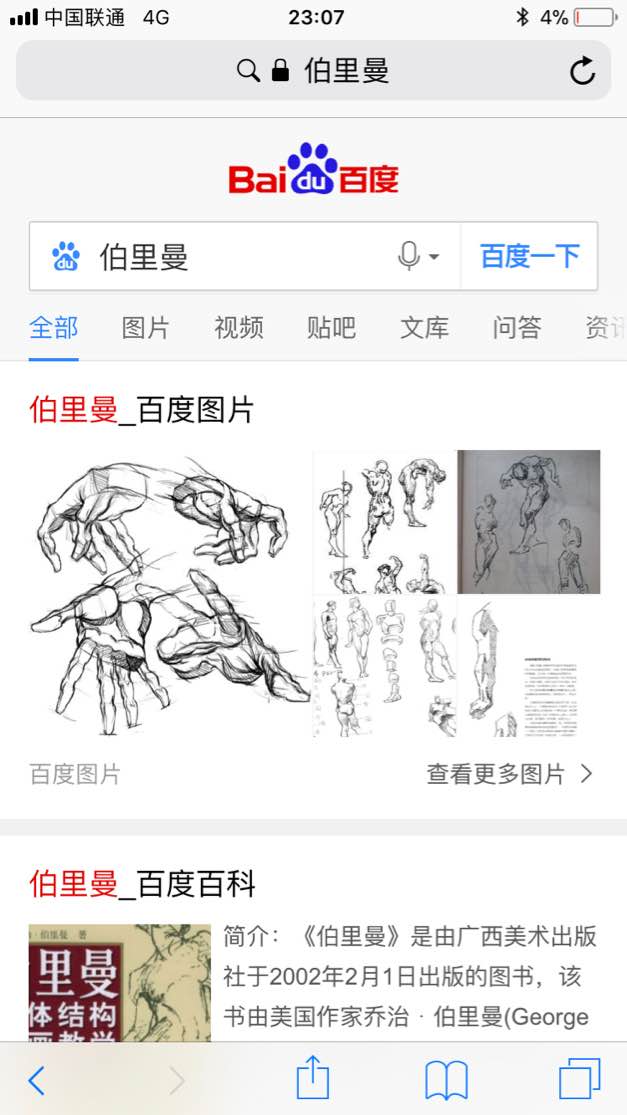627x1115 pixels.
Task: Tap the 百度一下 search button
Action: point(529,257)
